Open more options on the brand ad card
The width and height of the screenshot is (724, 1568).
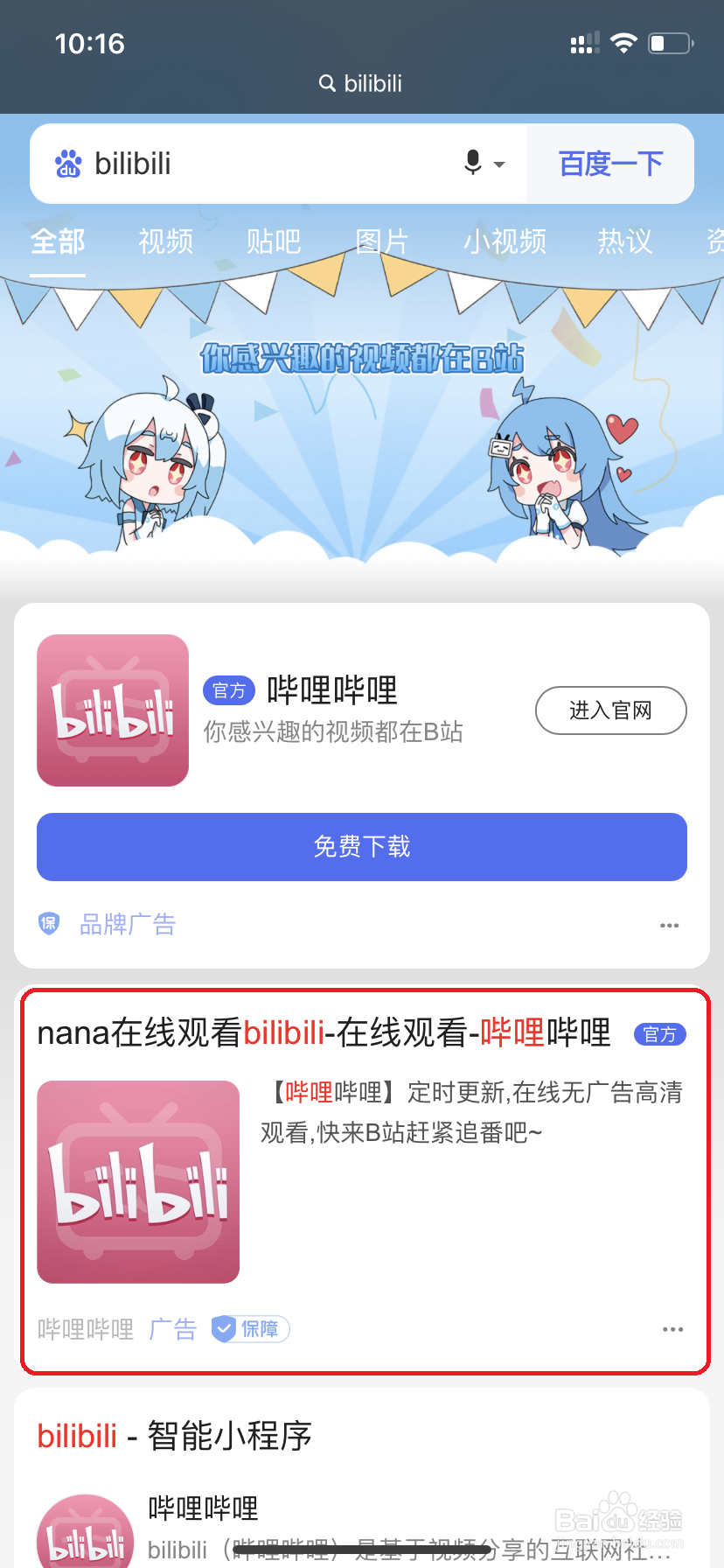[669, 925]
